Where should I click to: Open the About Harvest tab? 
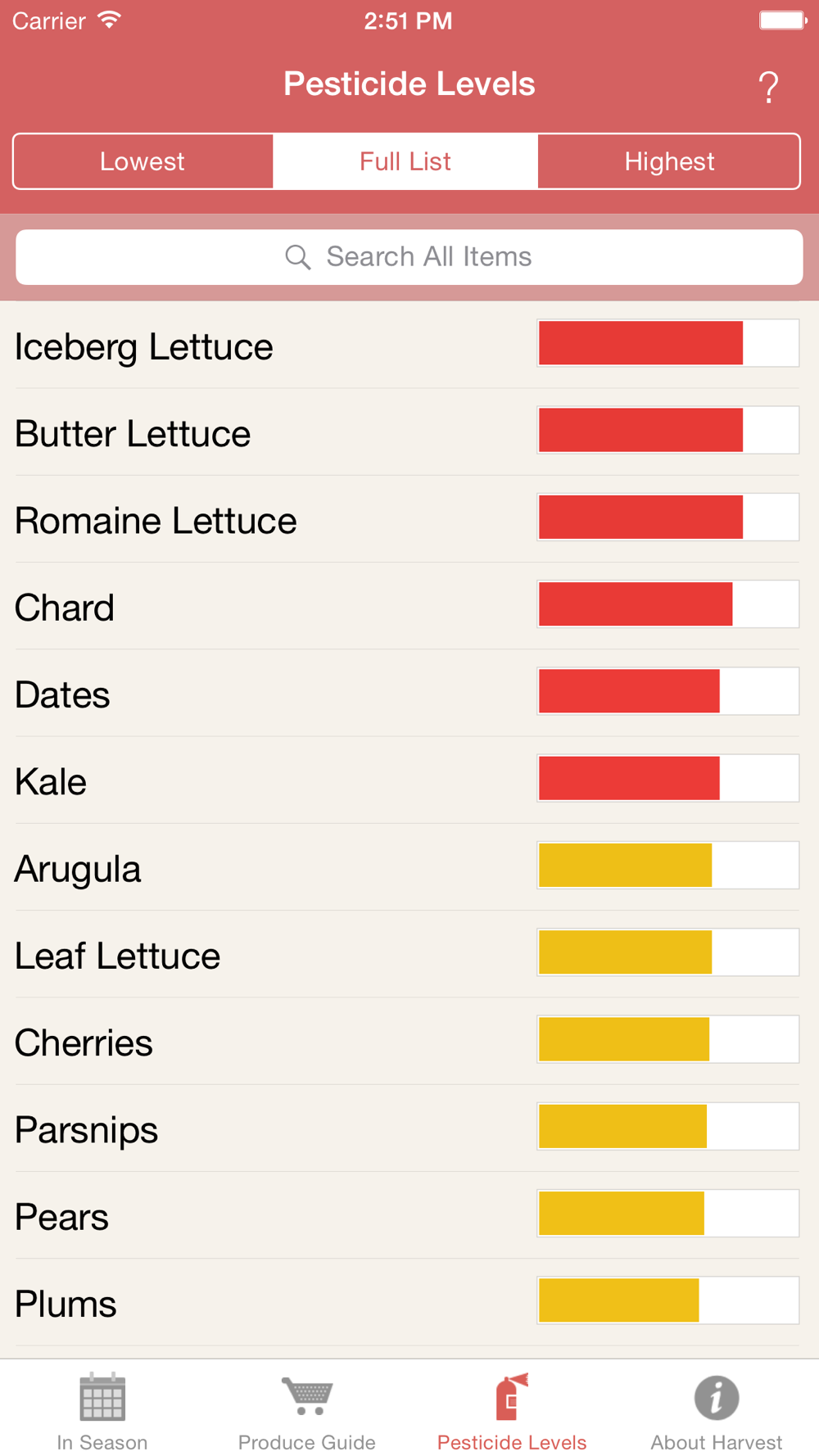(x=717, y=1411)
